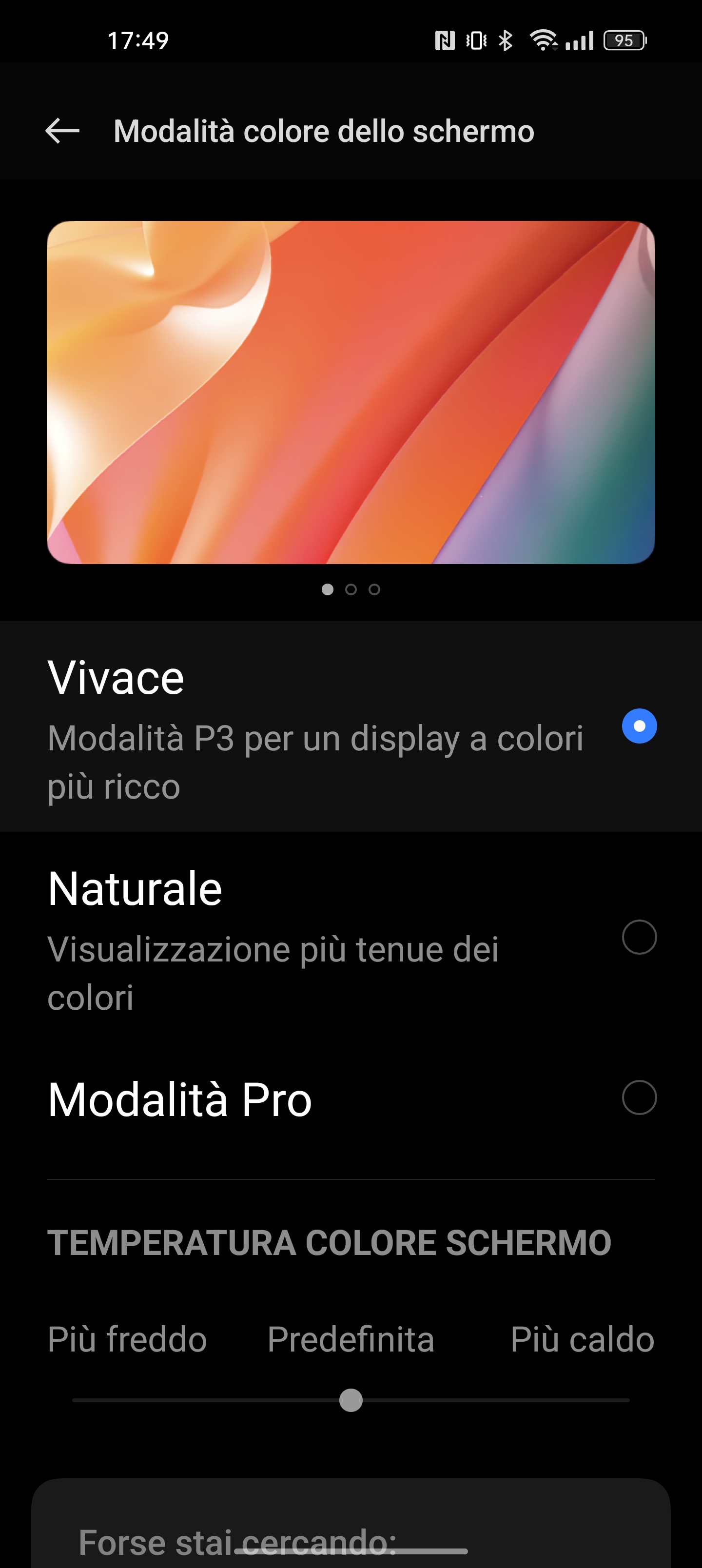Select the Vivace color mode
This screenshot has width=702, height=1568.
click(639, 725)
